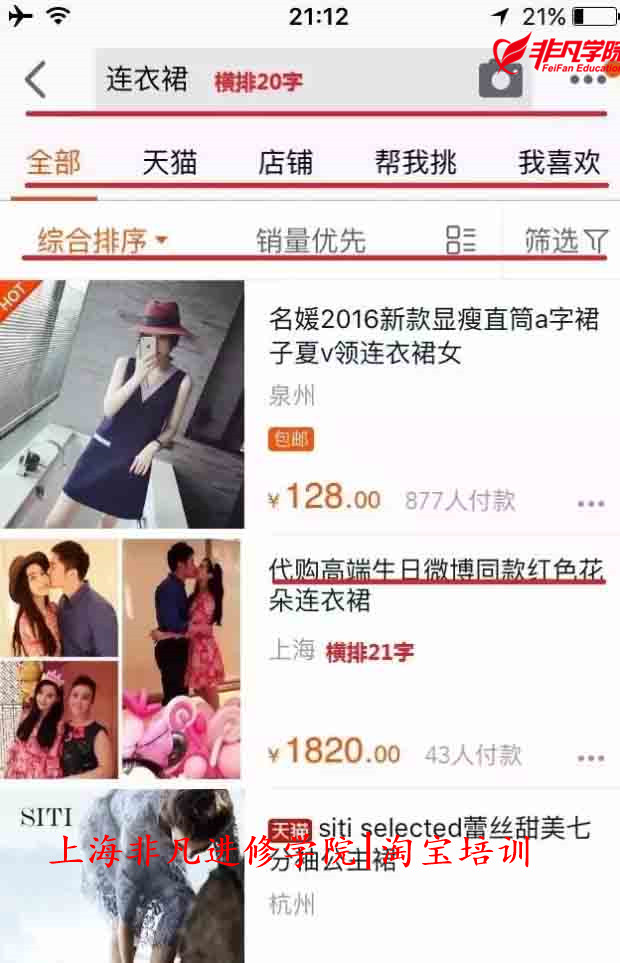Open the 代购高端生日微博同款 dress listing
The height and width of the screenshot is (963, 620).
pos(436,585)
